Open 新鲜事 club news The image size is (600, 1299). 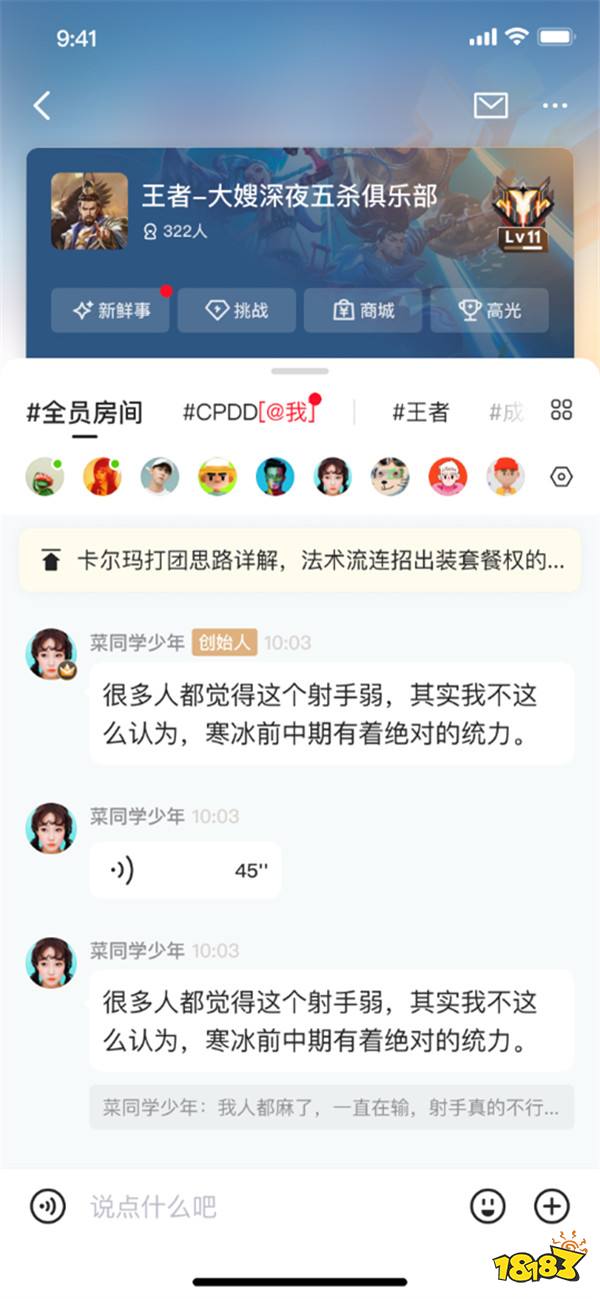111,311
